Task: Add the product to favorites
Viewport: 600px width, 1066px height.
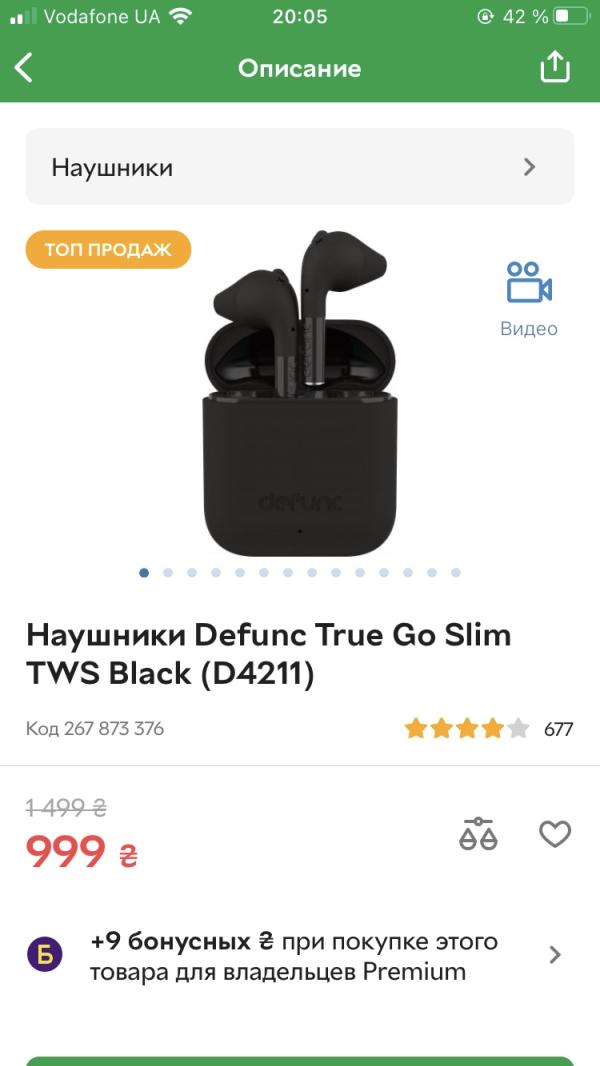Action: click(554, 834)
